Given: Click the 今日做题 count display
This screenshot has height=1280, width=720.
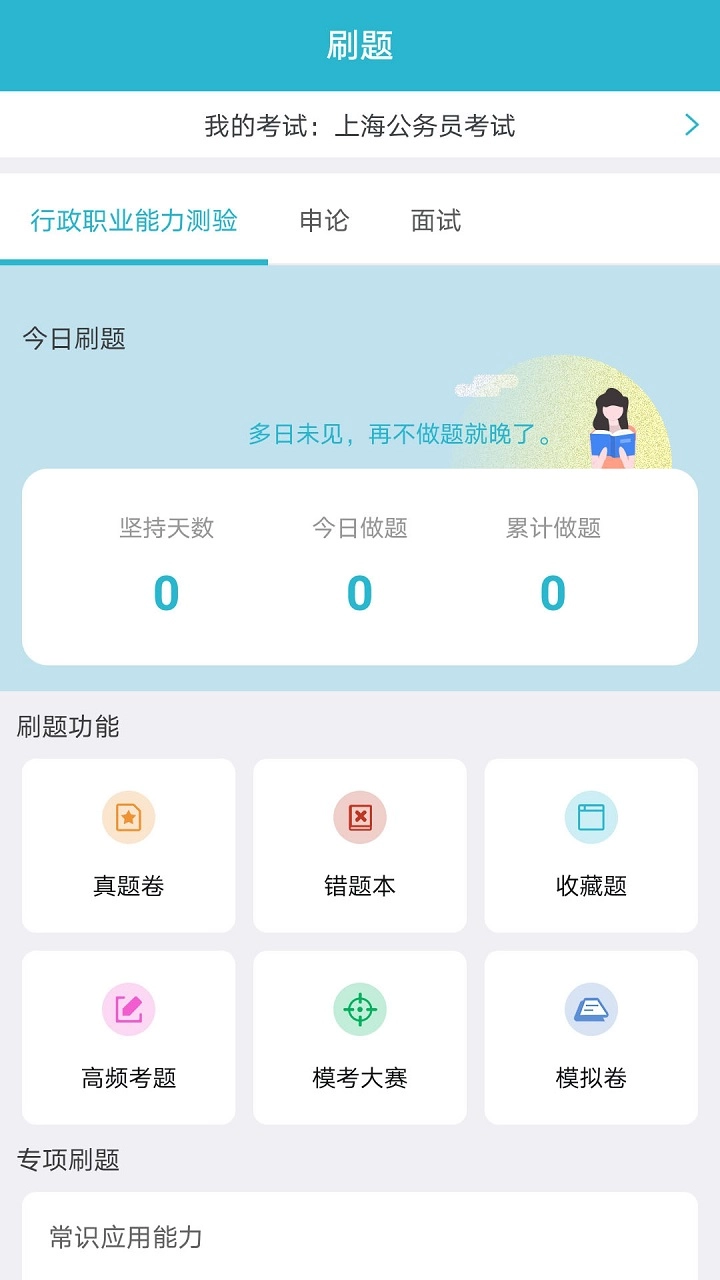Looking at the screenshot, I should point(360,590).
